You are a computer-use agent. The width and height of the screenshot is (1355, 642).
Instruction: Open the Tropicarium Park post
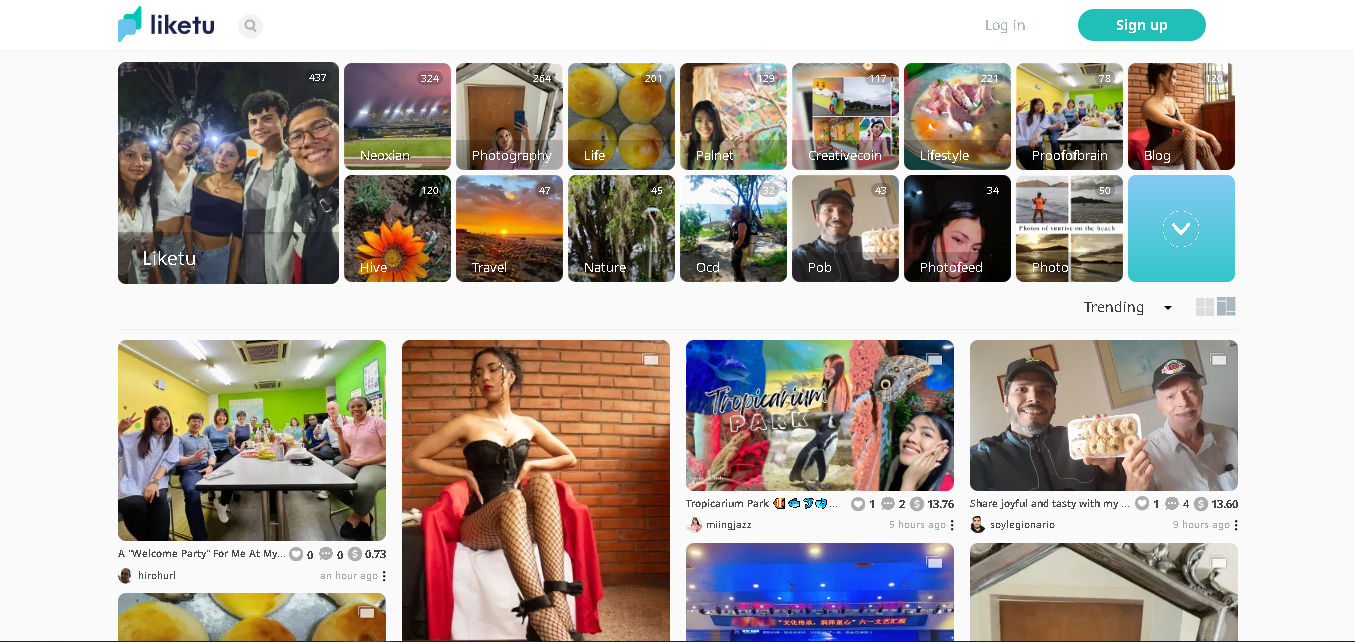819,415
